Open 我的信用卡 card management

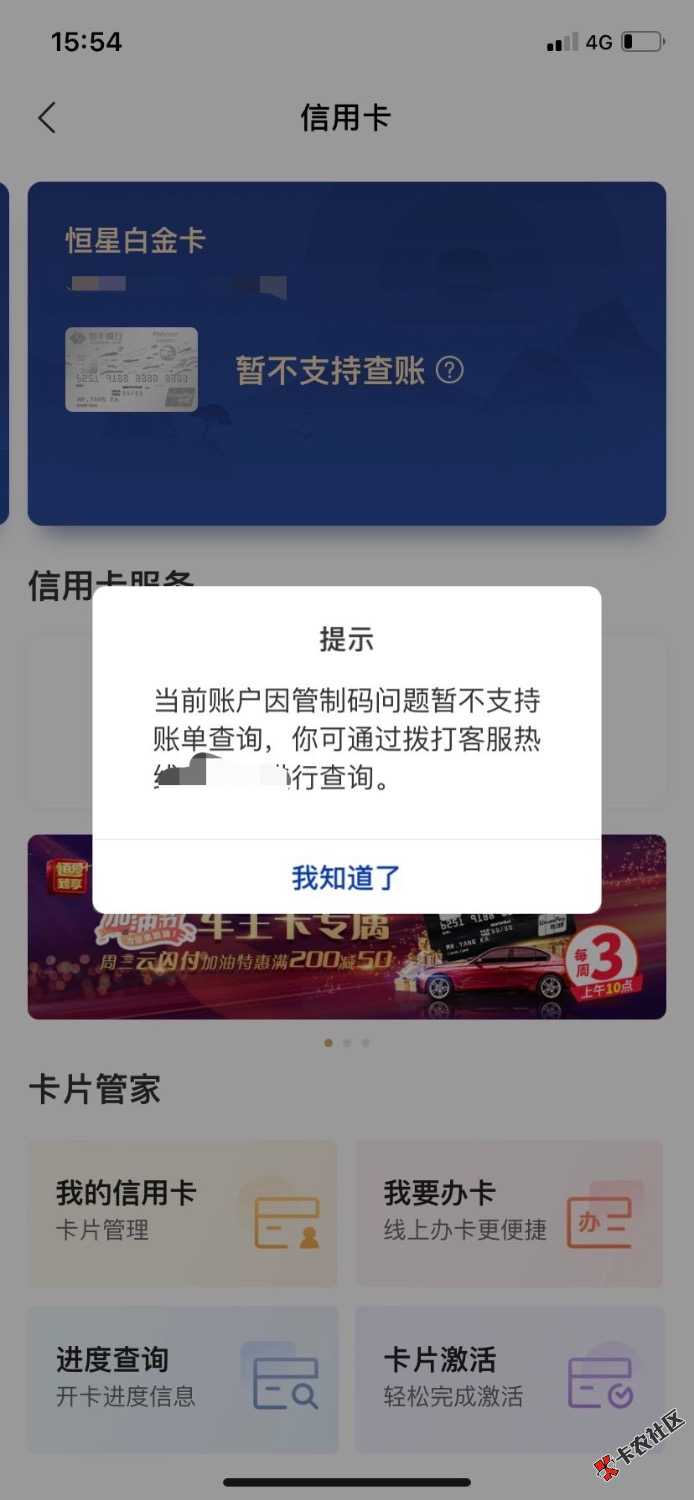coord(182,1213)
